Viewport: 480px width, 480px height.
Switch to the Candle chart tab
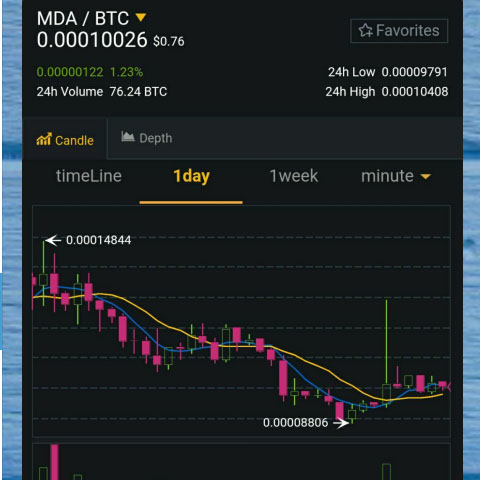(x=65, y=140)
